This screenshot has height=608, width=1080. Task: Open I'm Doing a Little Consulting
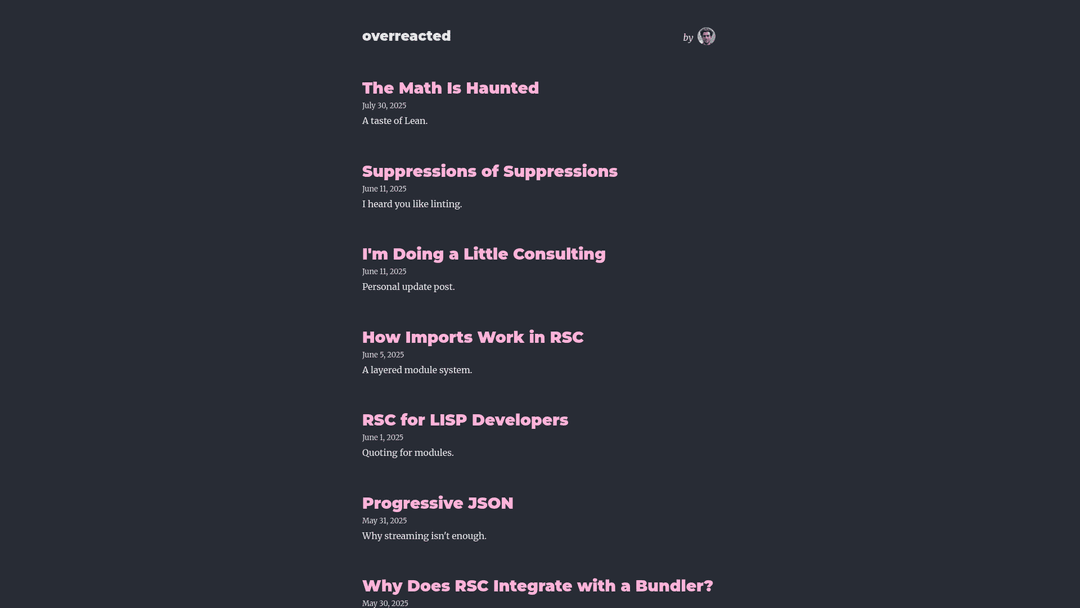click(x=483, y=254)
